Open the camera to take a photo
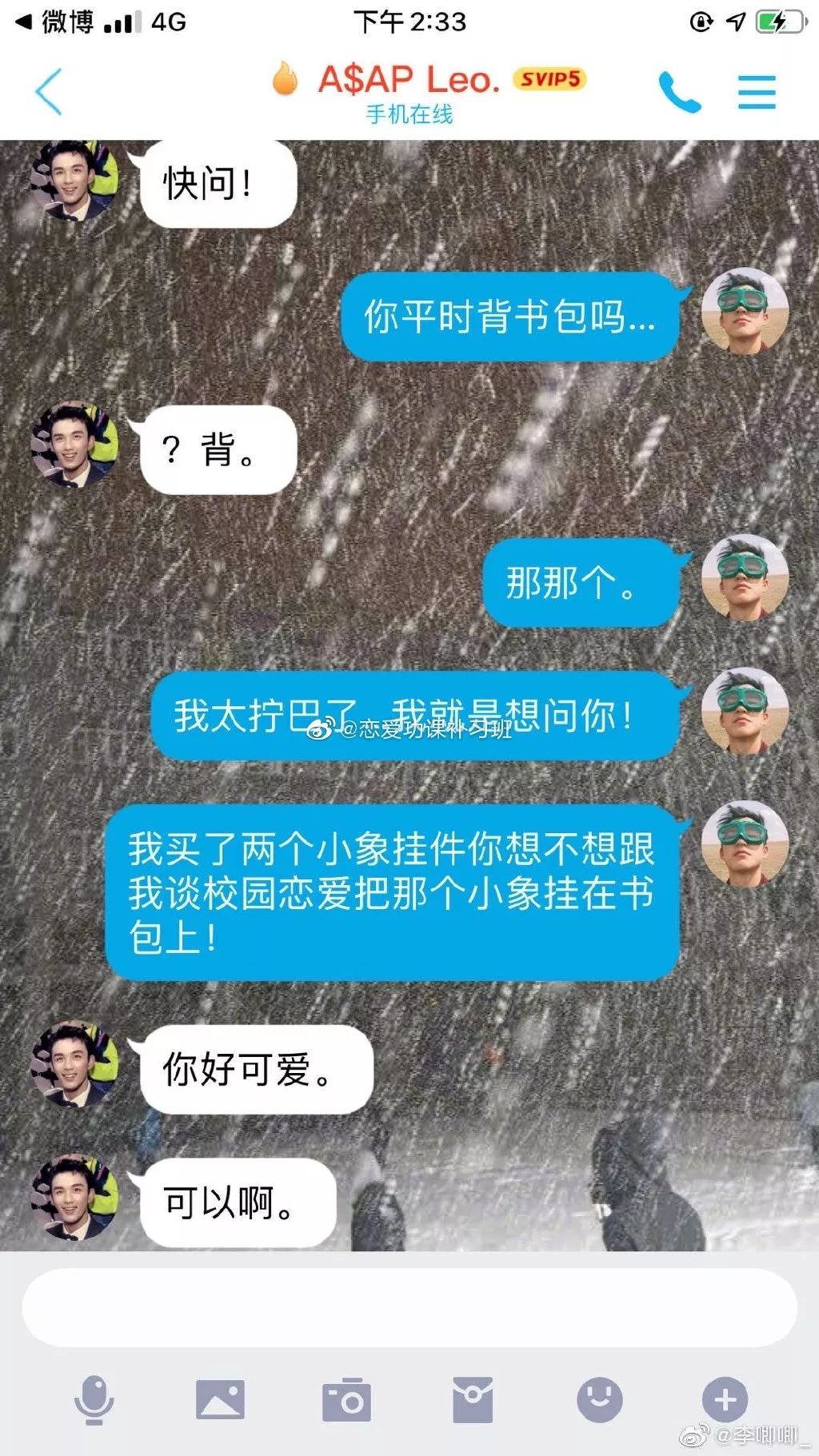 pos(346,1399)
